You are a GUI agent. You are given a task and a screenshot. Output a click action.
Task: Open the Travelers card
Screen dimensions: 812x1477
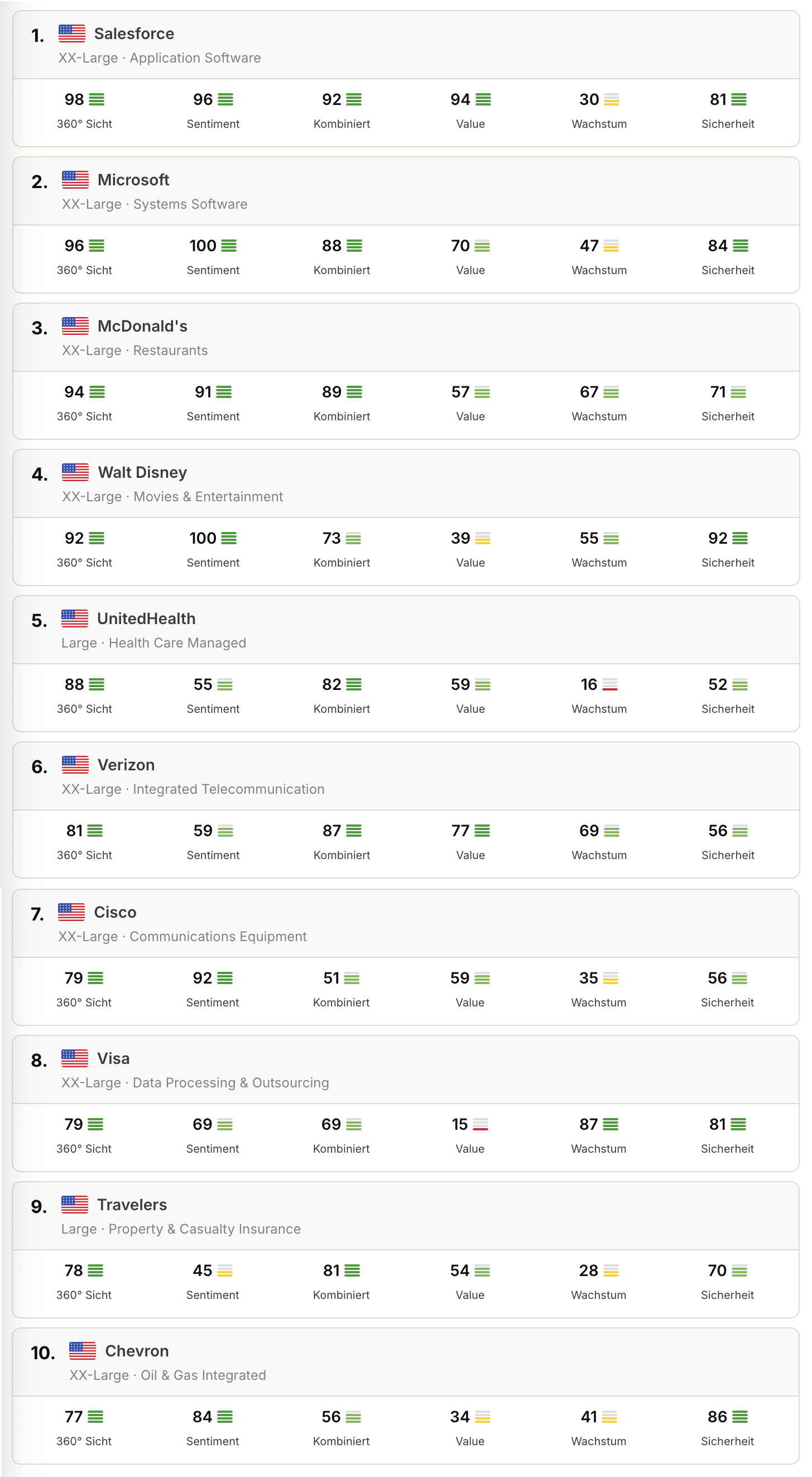[406, 1249]
